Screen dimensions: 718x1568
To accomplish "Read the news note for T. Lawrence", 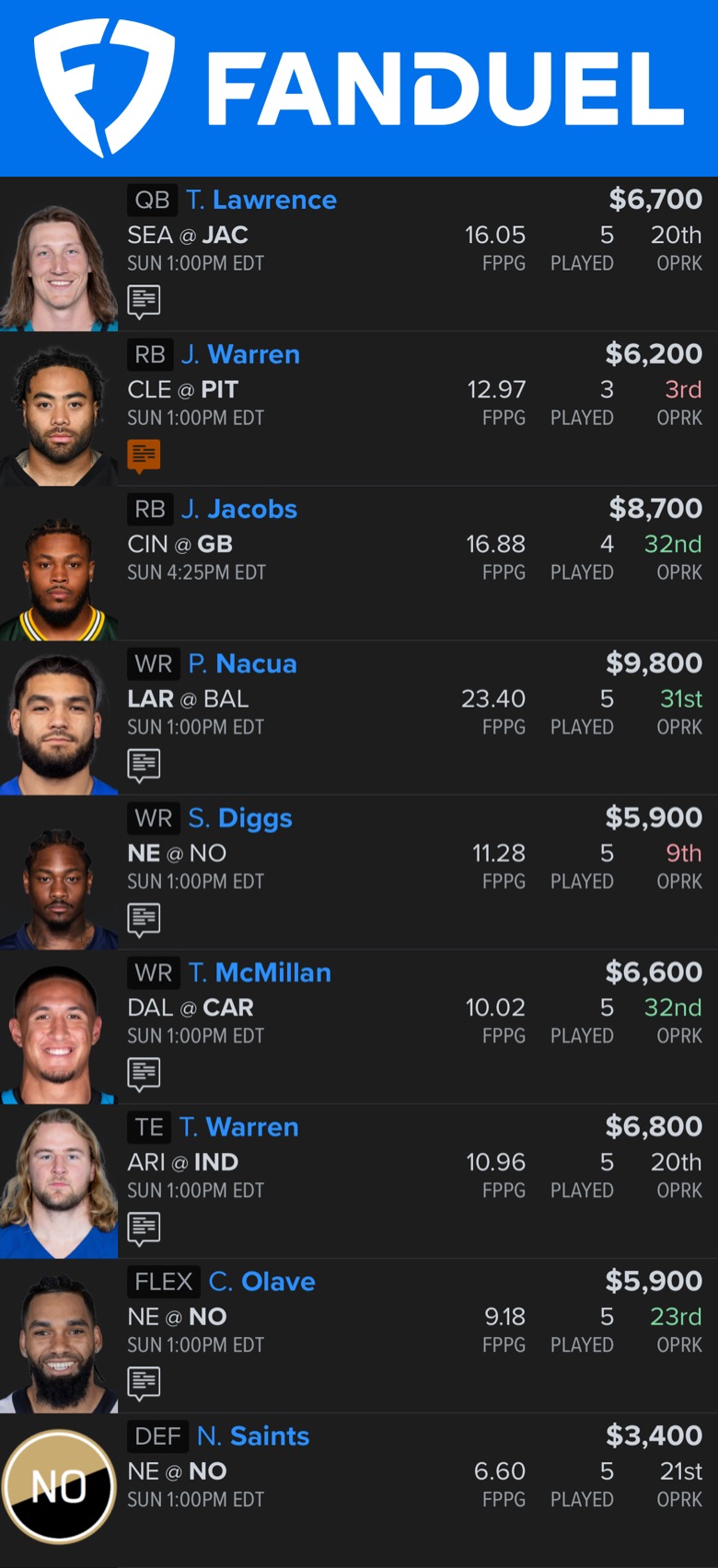I will [144, 301].
